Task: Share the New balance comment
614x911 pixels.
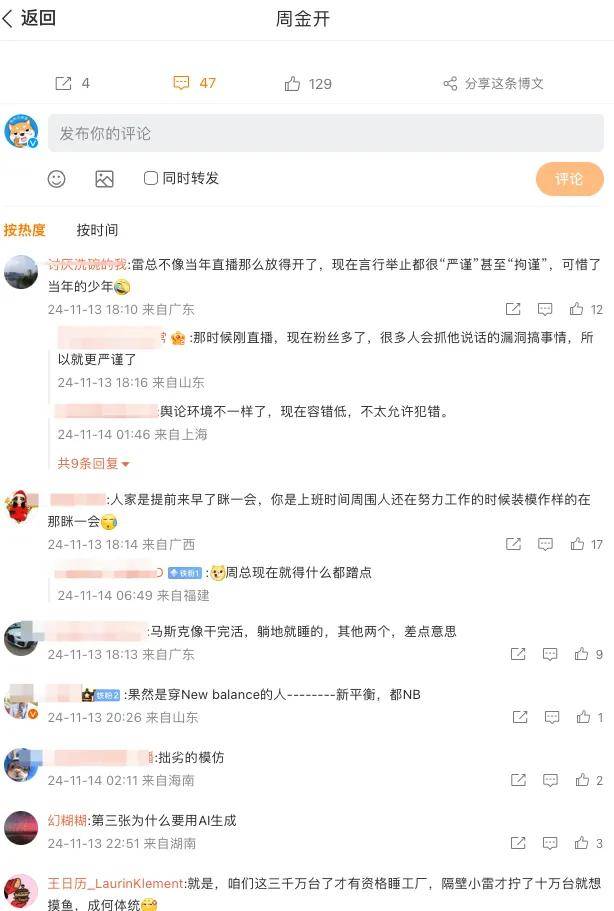Action: pos(520,717)
